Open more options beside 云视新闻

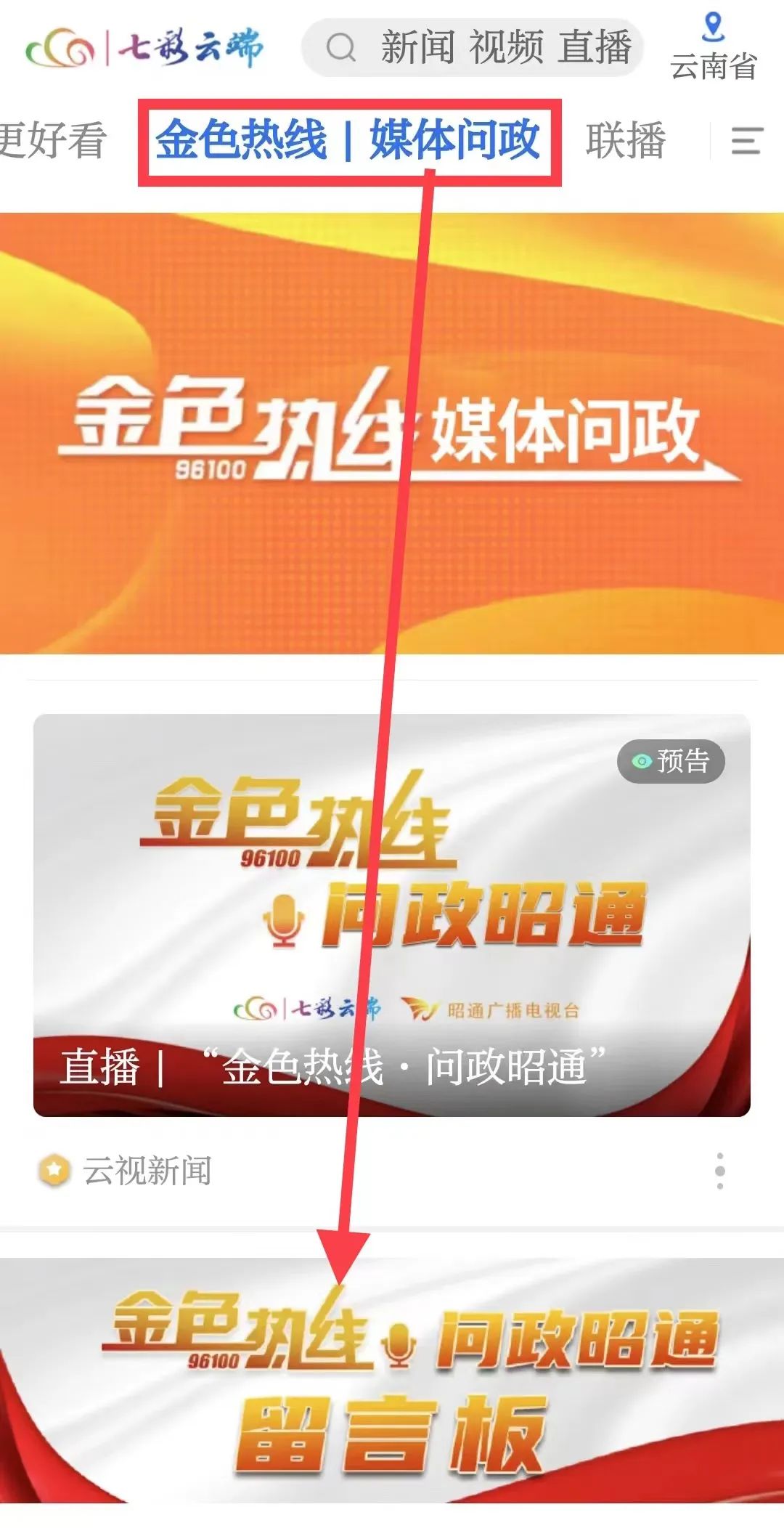click(719, 1171)
